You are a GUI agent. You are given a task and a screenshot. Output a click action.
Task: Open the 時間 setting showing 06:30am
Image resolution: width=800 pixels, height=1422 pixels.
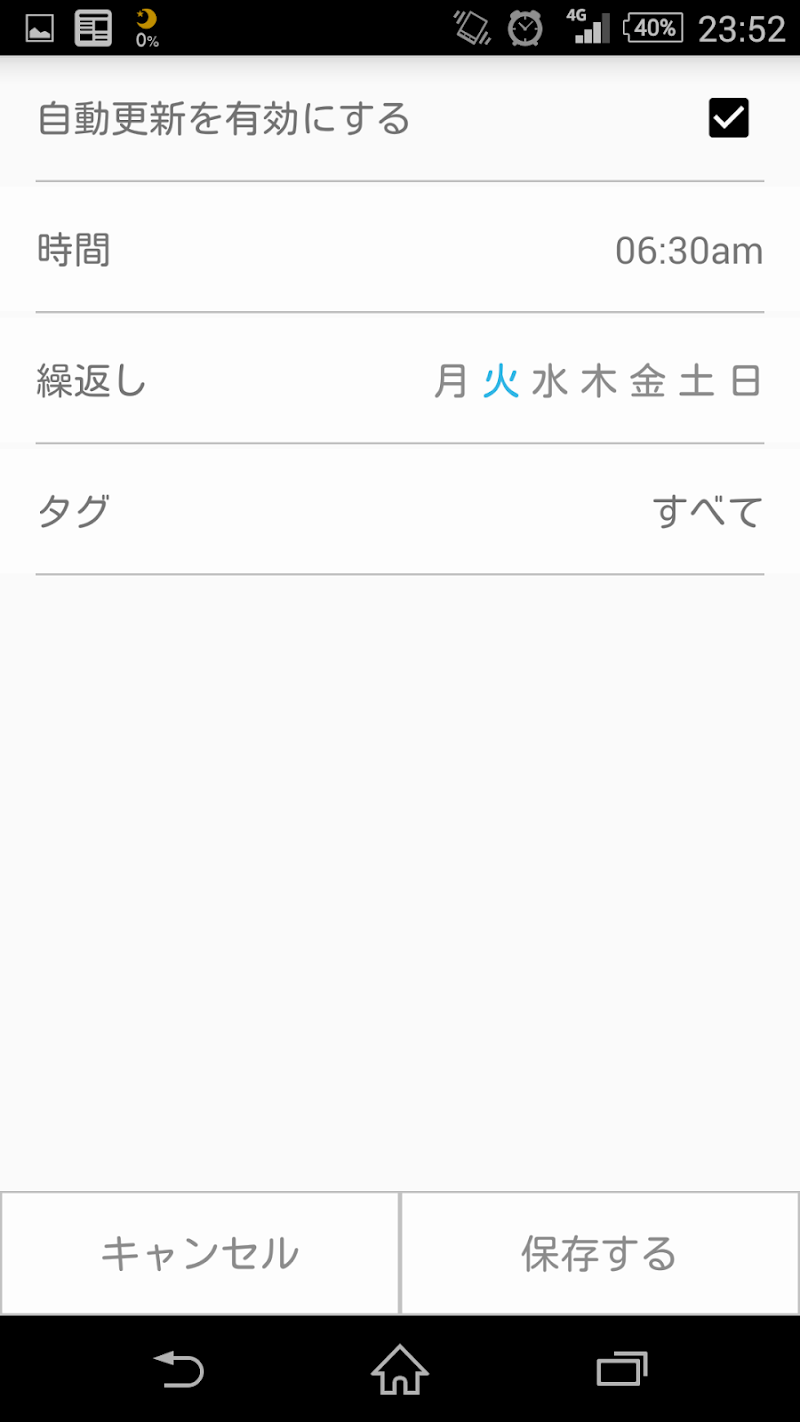pyautogui.click(x=400, y=250)
